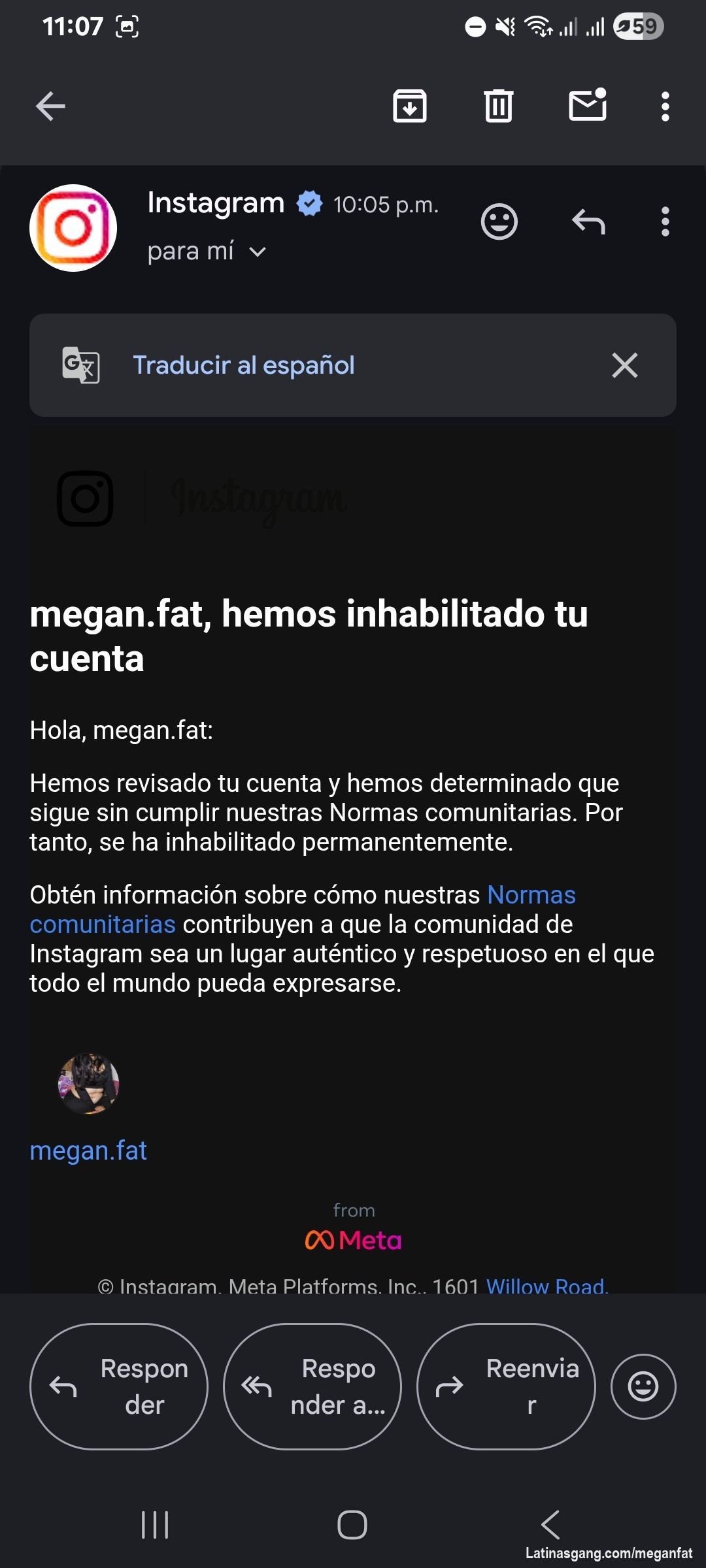This screenshot has width=706, height=1568.
Task: Go back to the inbox
Action: coord(50,106)
